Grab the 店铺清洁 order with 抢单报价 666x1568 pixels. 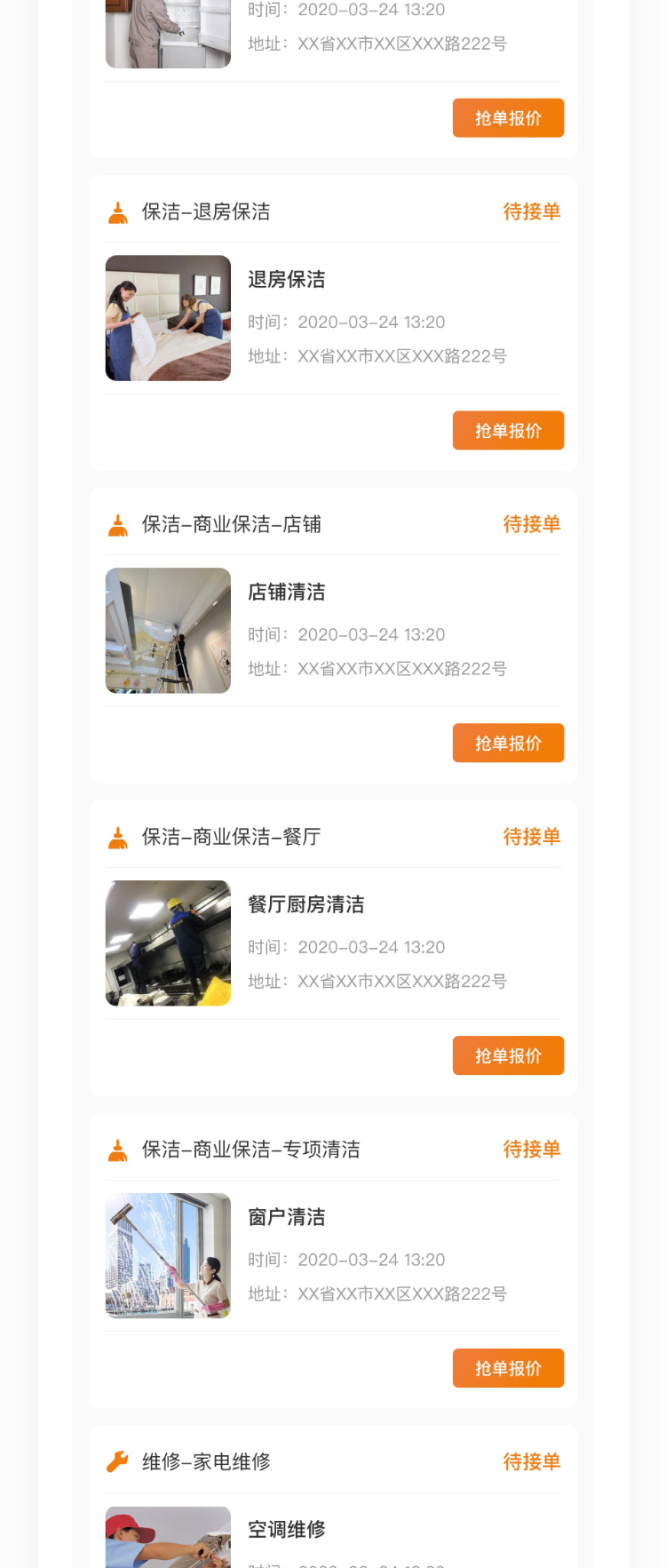point(508,744)
